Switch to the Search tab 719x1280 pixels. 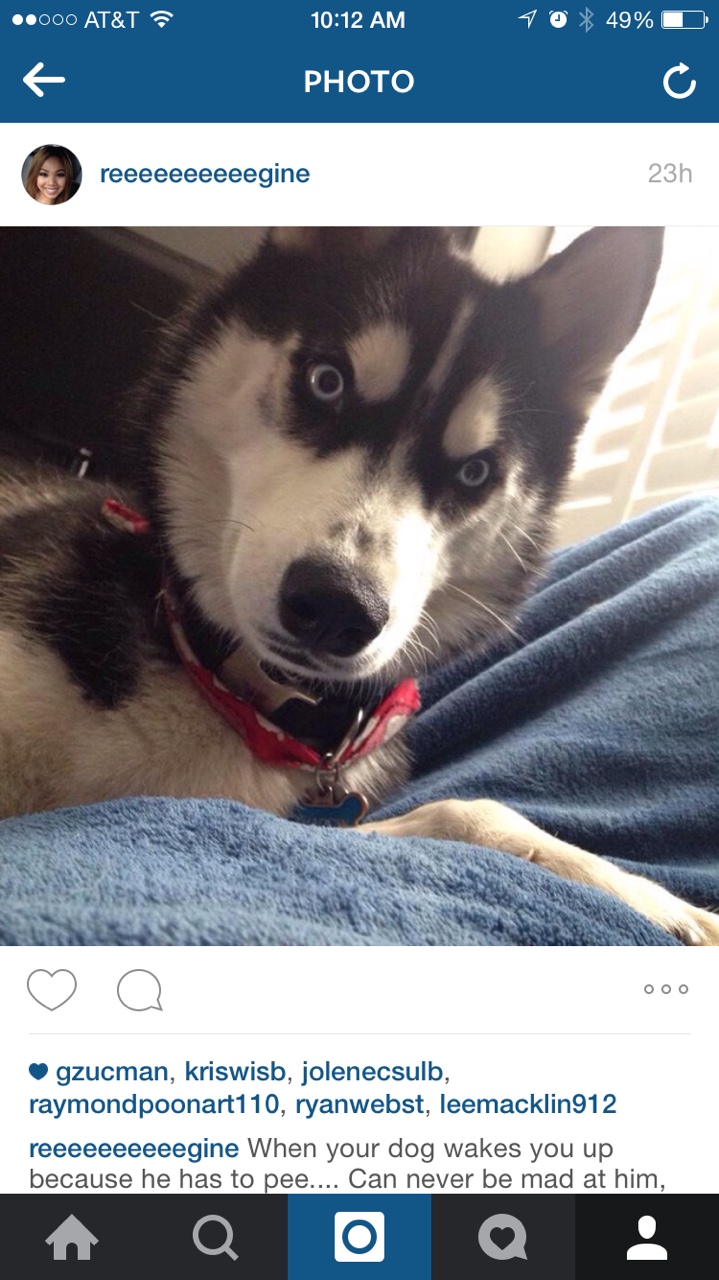215,1238
